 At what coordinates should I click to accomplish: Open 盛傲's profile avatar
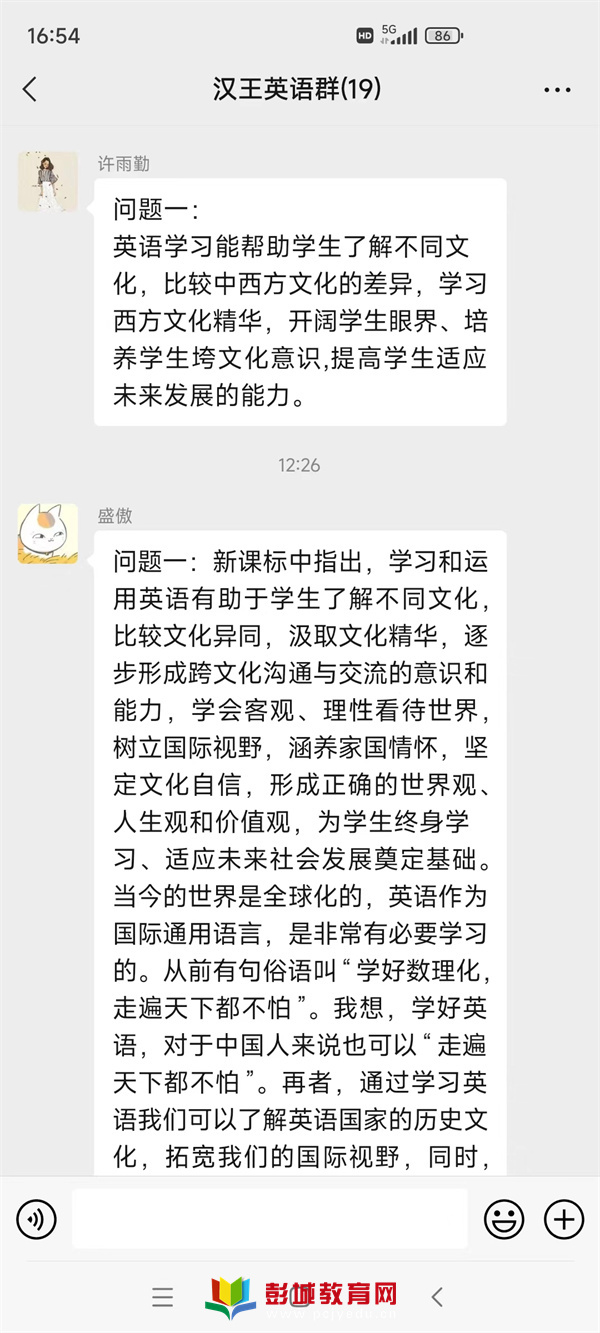(47, 534)
